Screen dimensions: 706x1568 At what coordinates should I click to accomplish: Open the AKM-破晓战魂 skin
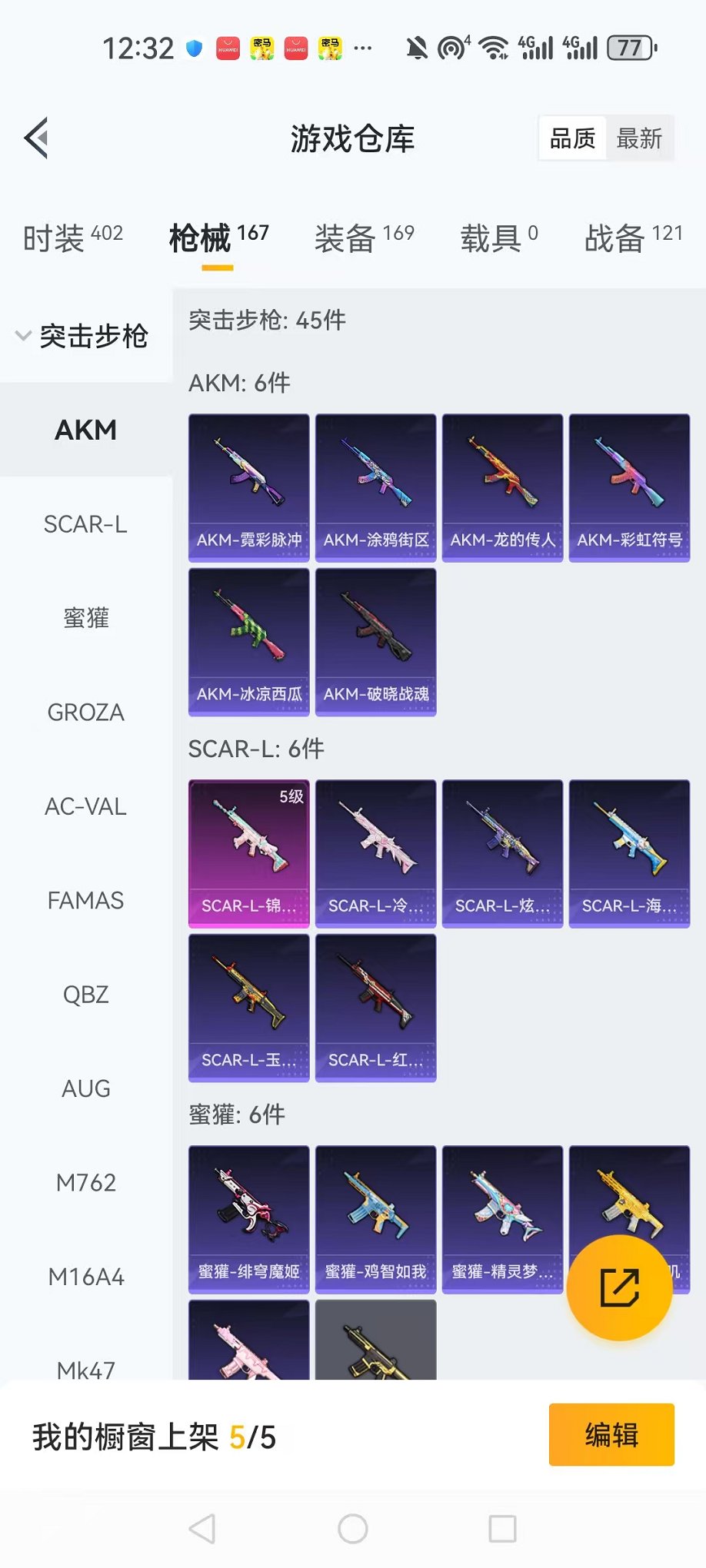point(376,642)
